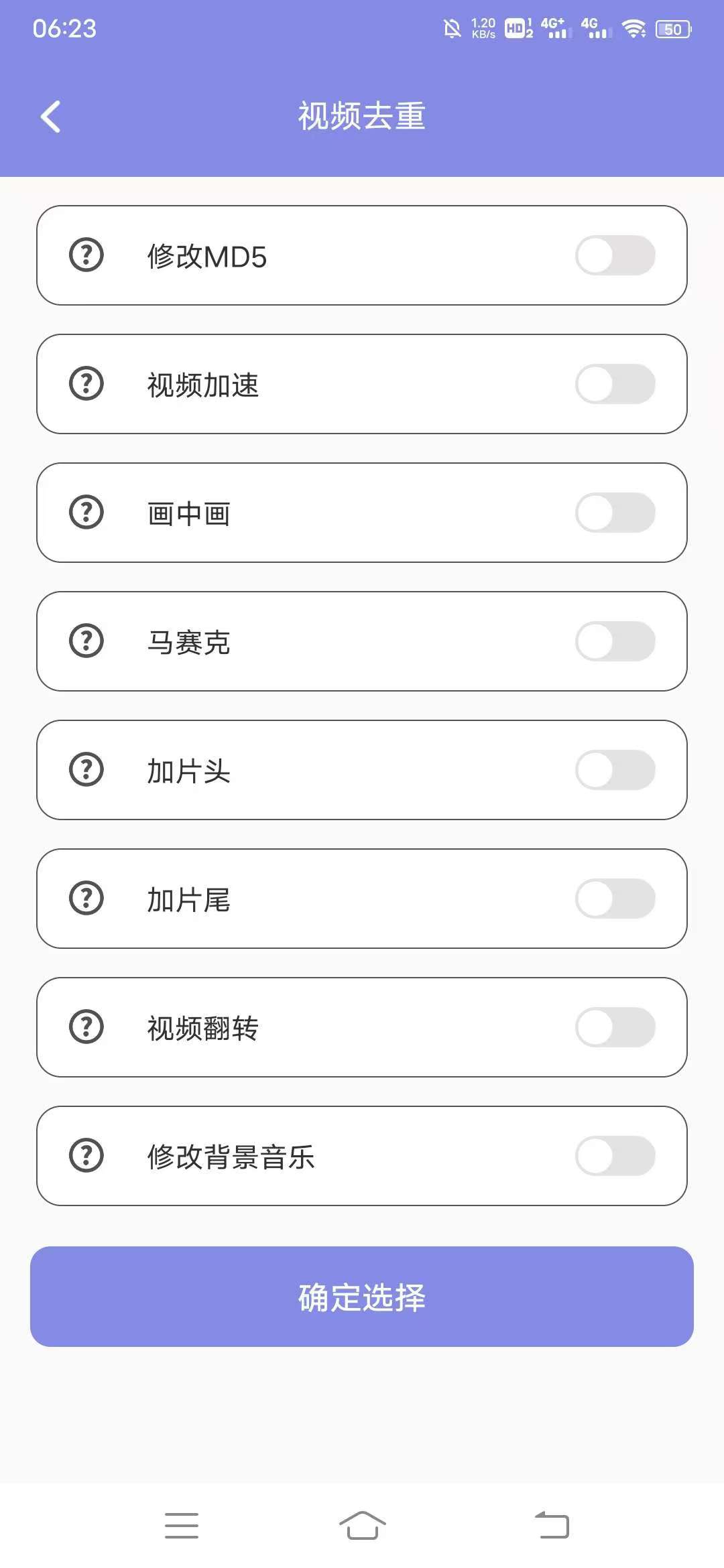Turn on the 加片尾 toggle

(615, 899)
